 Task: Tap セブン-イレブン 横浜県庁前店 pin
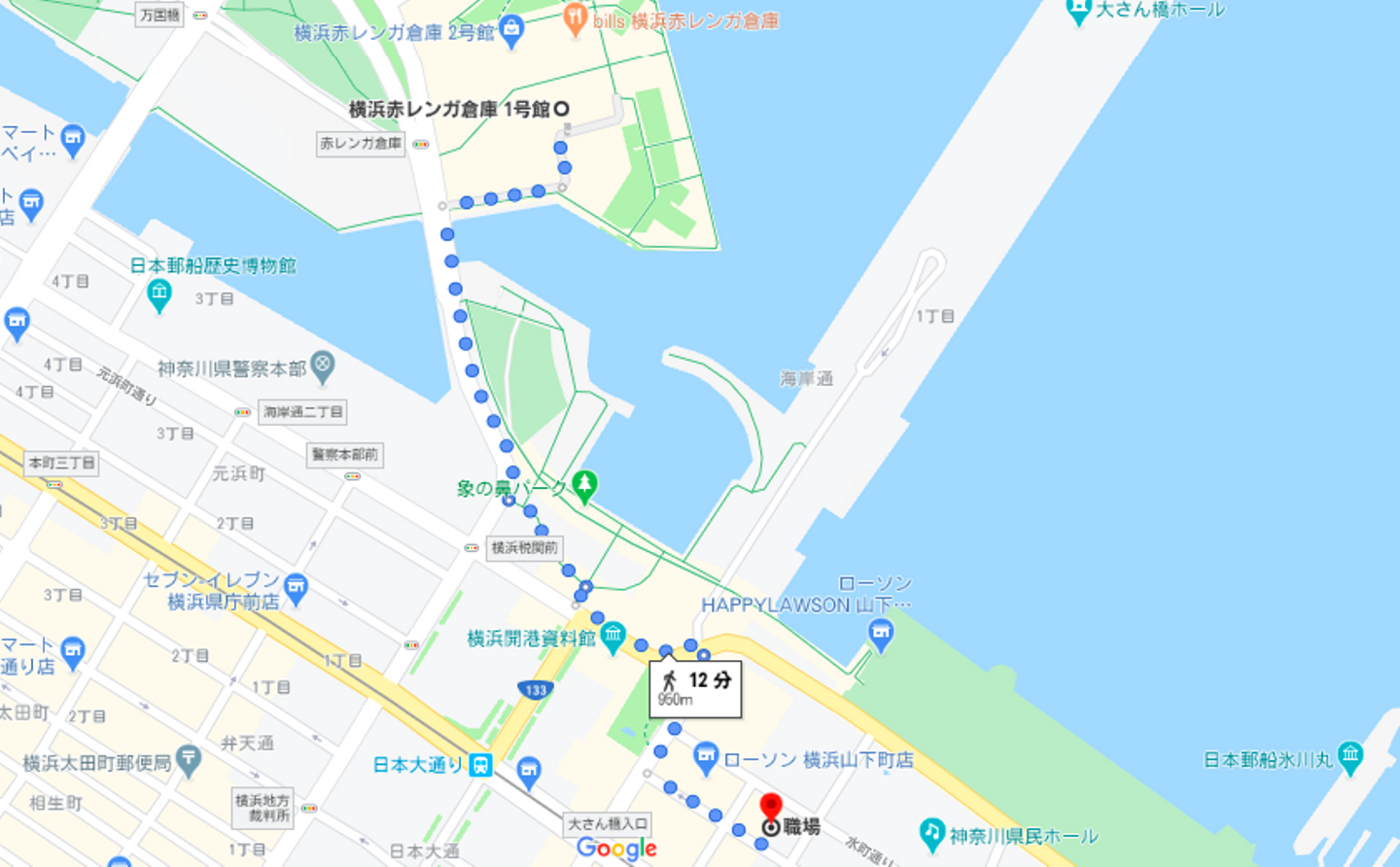click(x=297, y=587)
